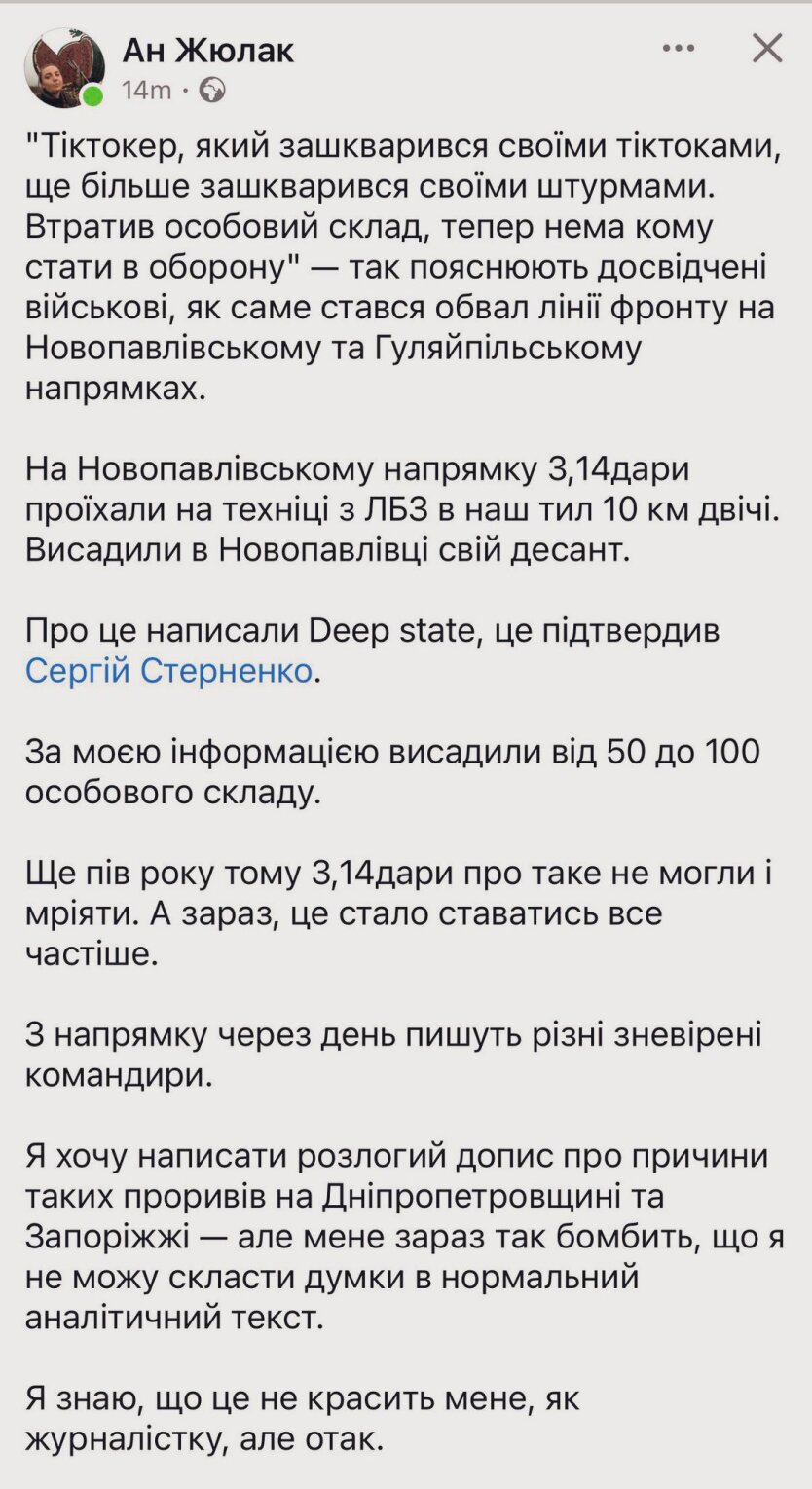The height and width of the screenshot is (1489, 812).
Task: Open Ан Жюлак's profile picture
Action: click(x=64, y=66)
